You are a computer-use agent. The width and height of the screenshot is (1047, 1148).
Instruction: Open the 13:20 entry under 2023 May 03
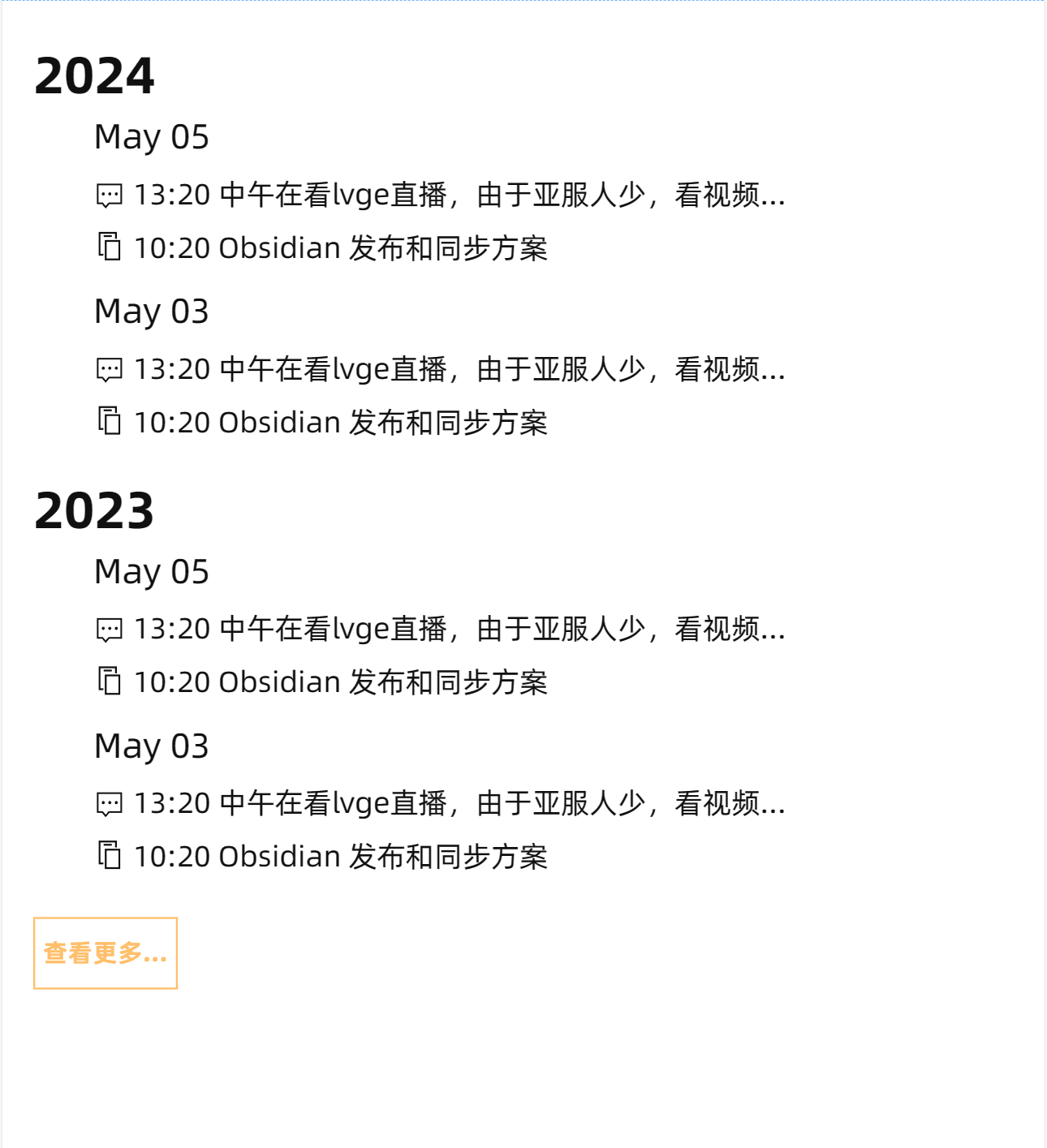click(x=459, y=804)
